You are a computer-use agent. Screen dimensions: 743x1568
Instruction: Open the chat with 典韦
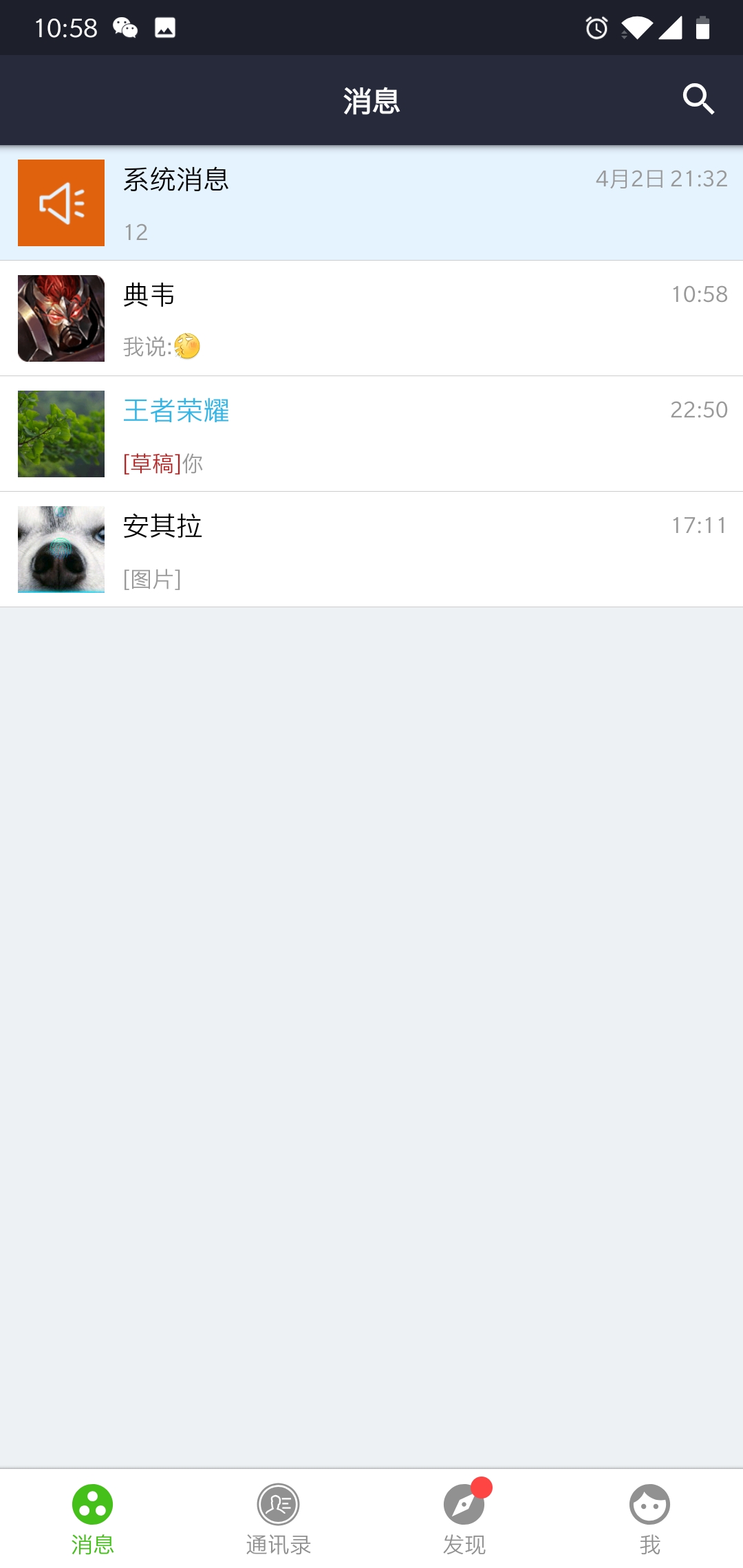click(371, 318)
